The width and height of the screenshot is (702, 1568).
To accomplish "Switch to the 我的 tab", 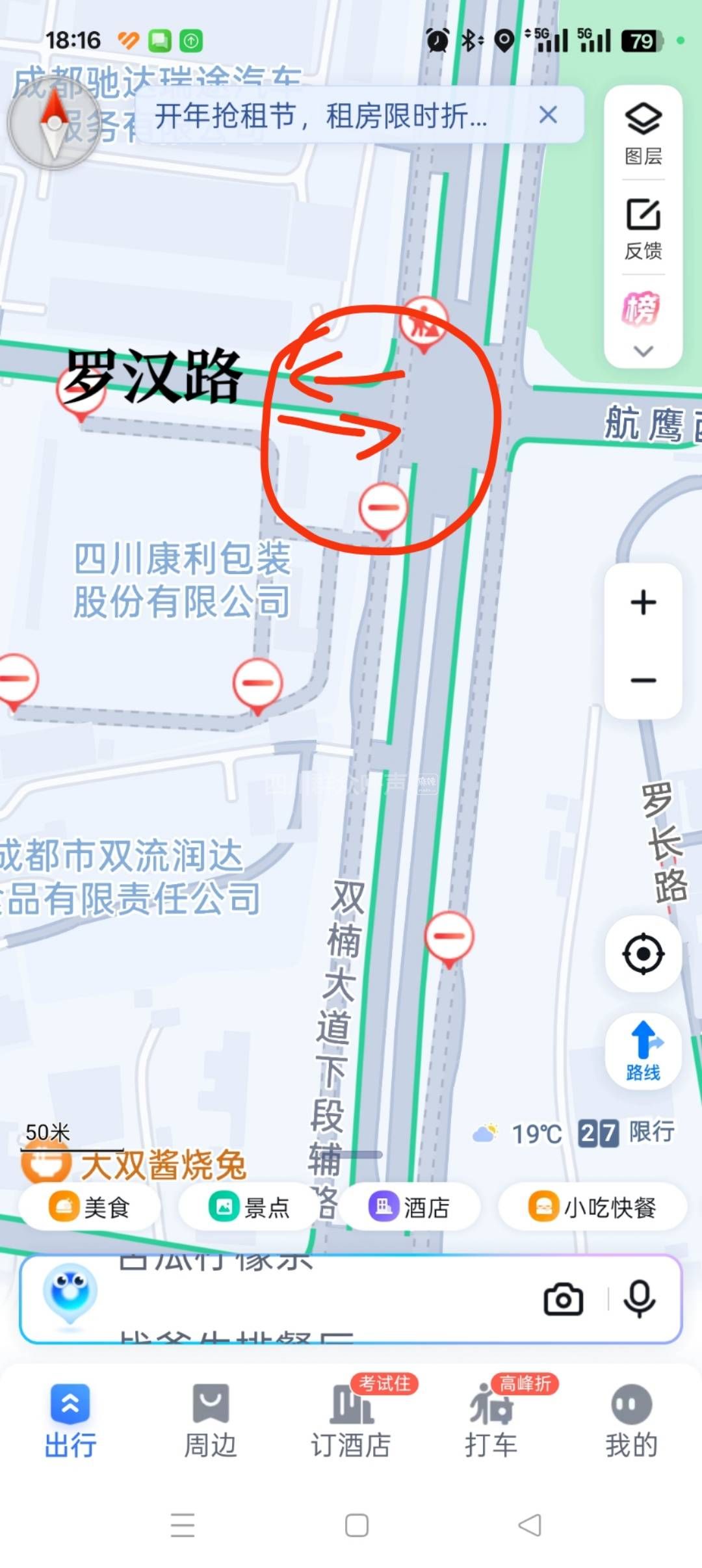I will 631,1421.
